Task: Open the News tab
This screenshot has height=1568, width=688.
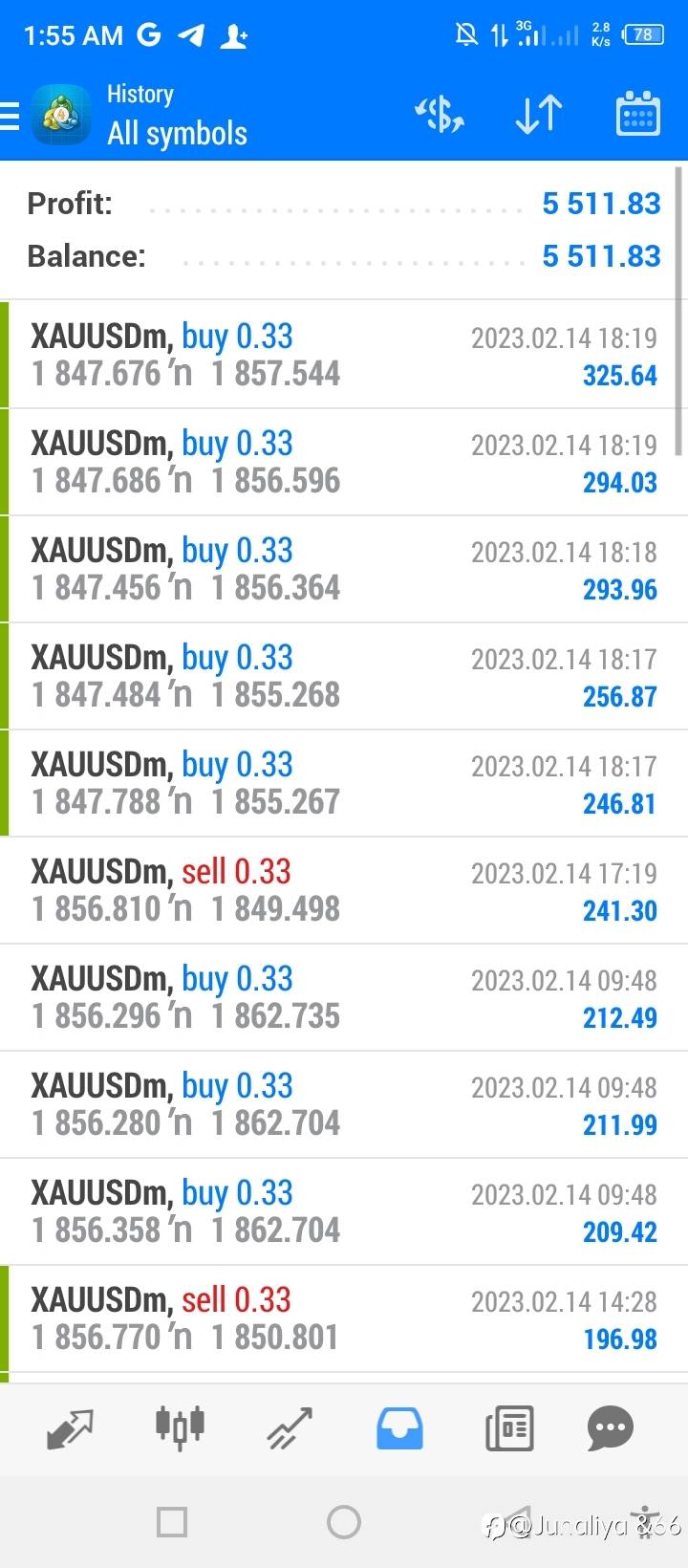Action: point(509,1429)
